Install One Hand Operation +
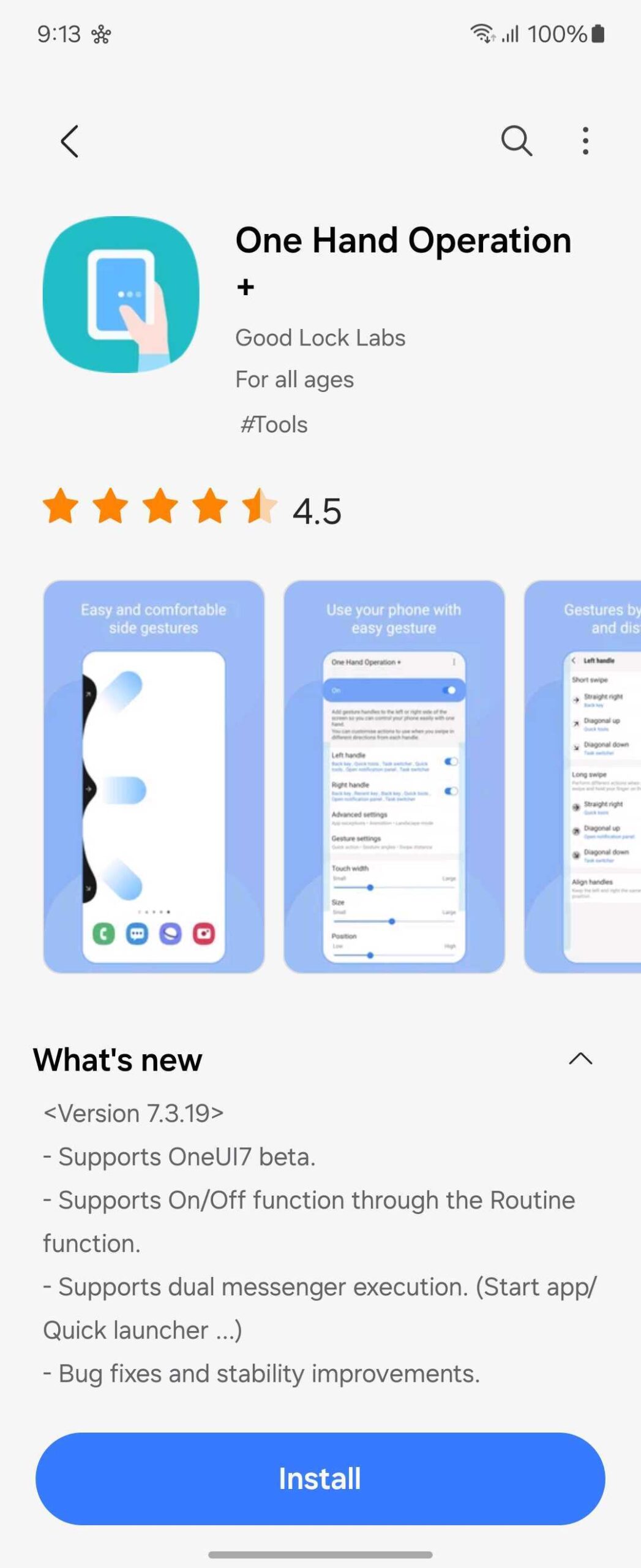Screen dimensions: 641x1568 click(x=320, y=1478)
